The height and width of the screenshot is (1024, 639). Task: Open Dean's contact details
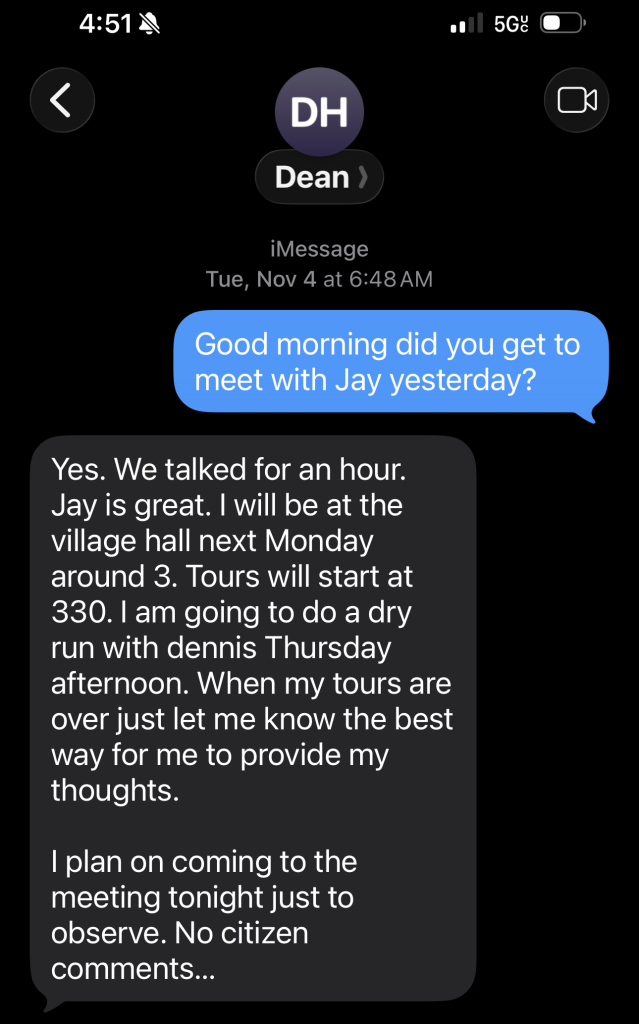click(x=319, y=177)
